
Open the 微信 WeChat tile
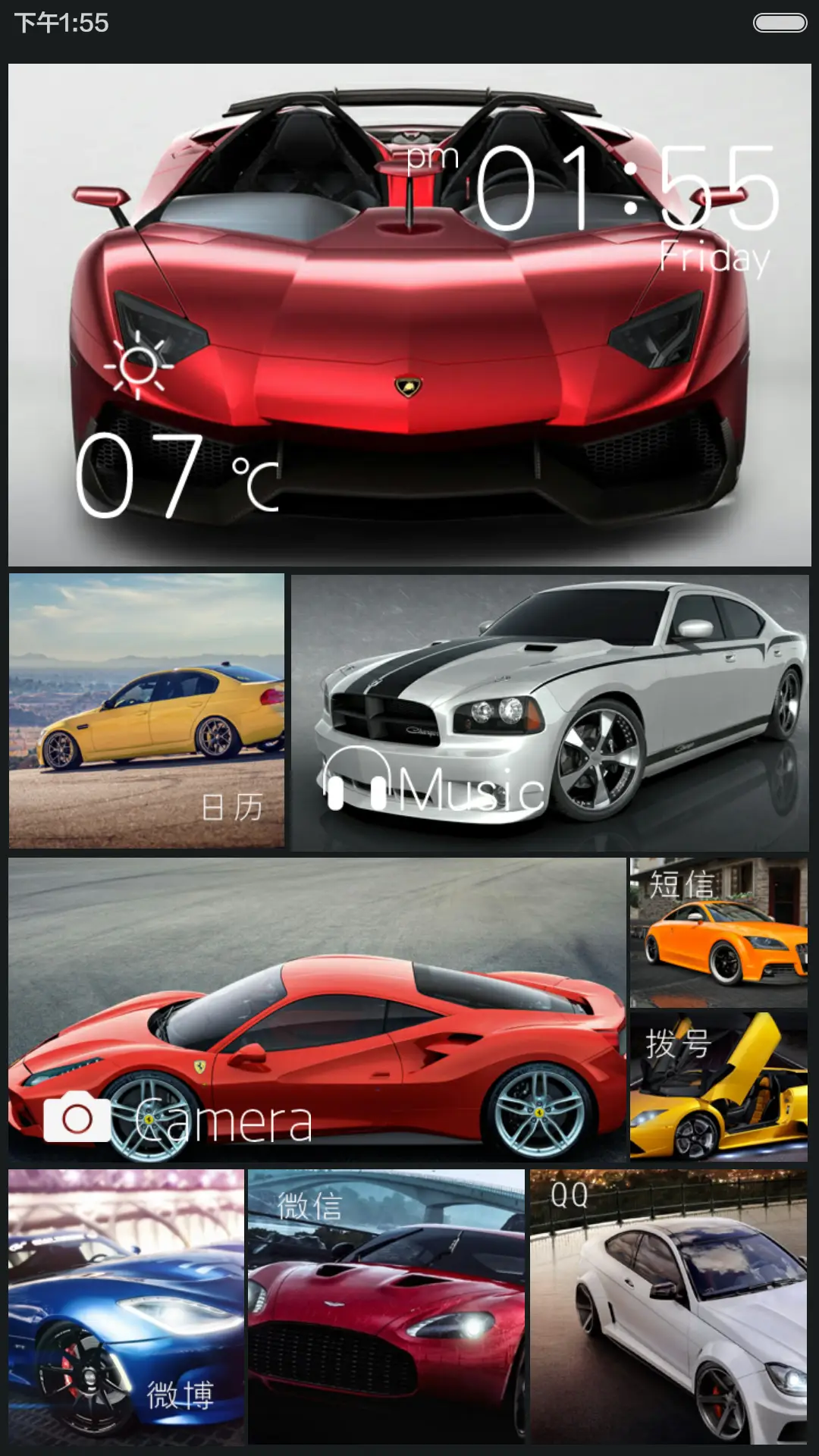[x=386, y=1306]
